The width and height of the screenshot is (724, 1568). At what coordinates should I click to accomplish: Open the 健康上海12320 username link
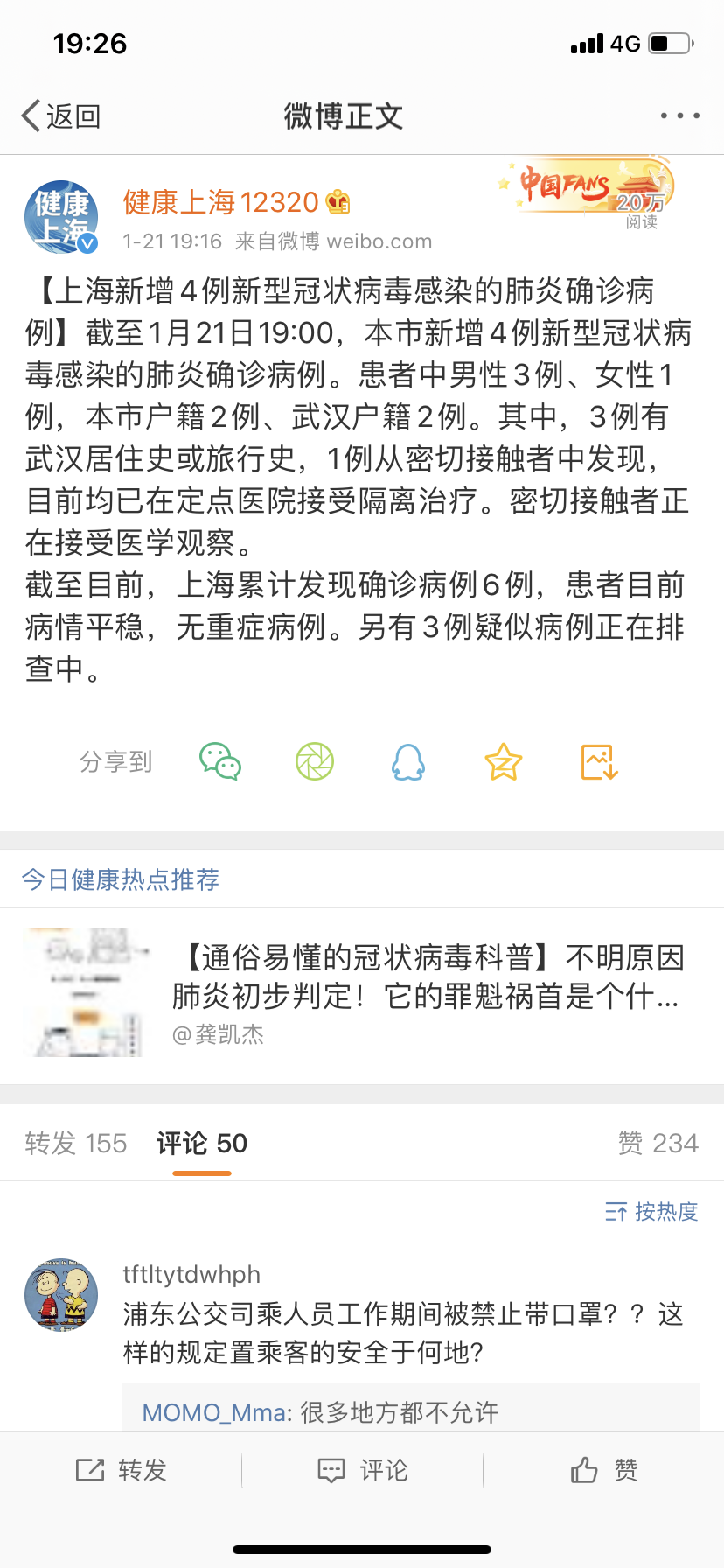point(220,202)
